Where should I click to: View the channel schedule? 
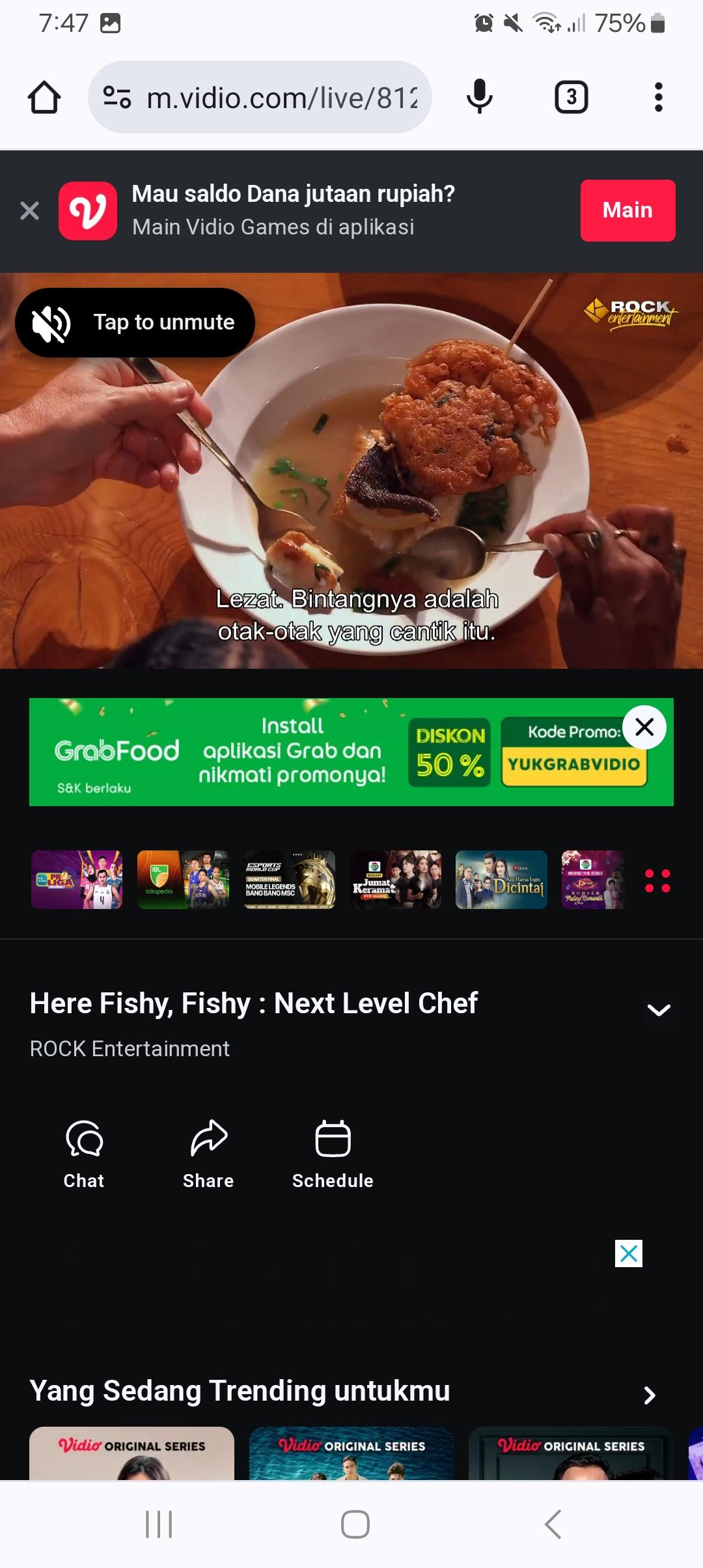click(333, 1154)
